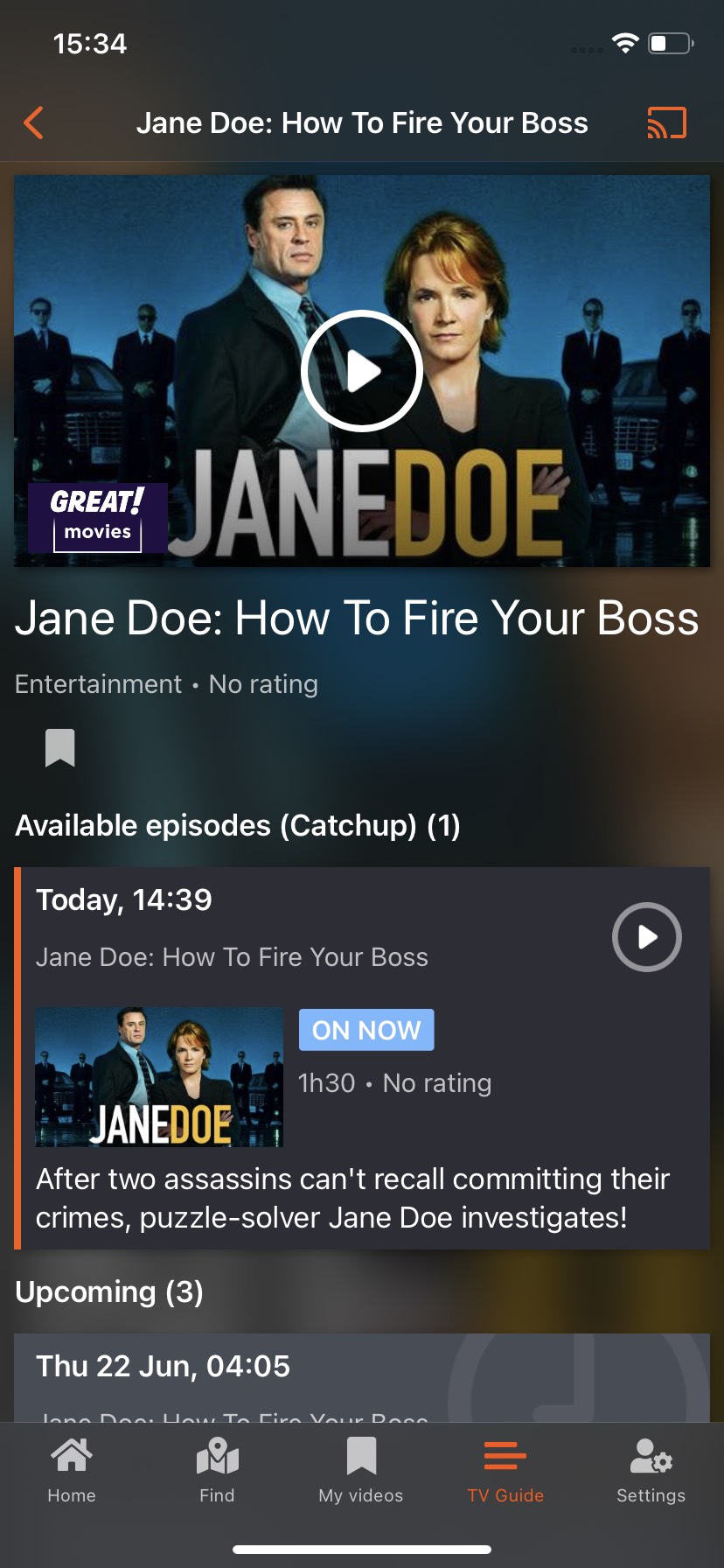Open the Find tab
The width and height of the screenshot is (724, 1568).
(x=217, y=1471)
